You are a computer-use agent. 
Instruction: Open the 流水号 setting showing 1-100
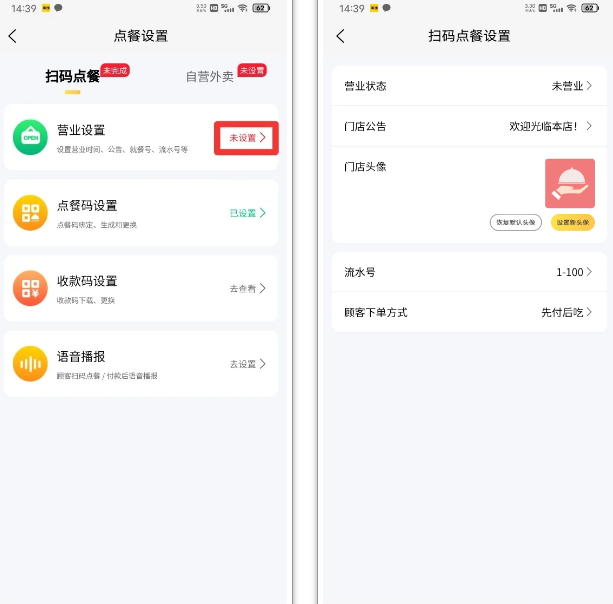[574, 272]
